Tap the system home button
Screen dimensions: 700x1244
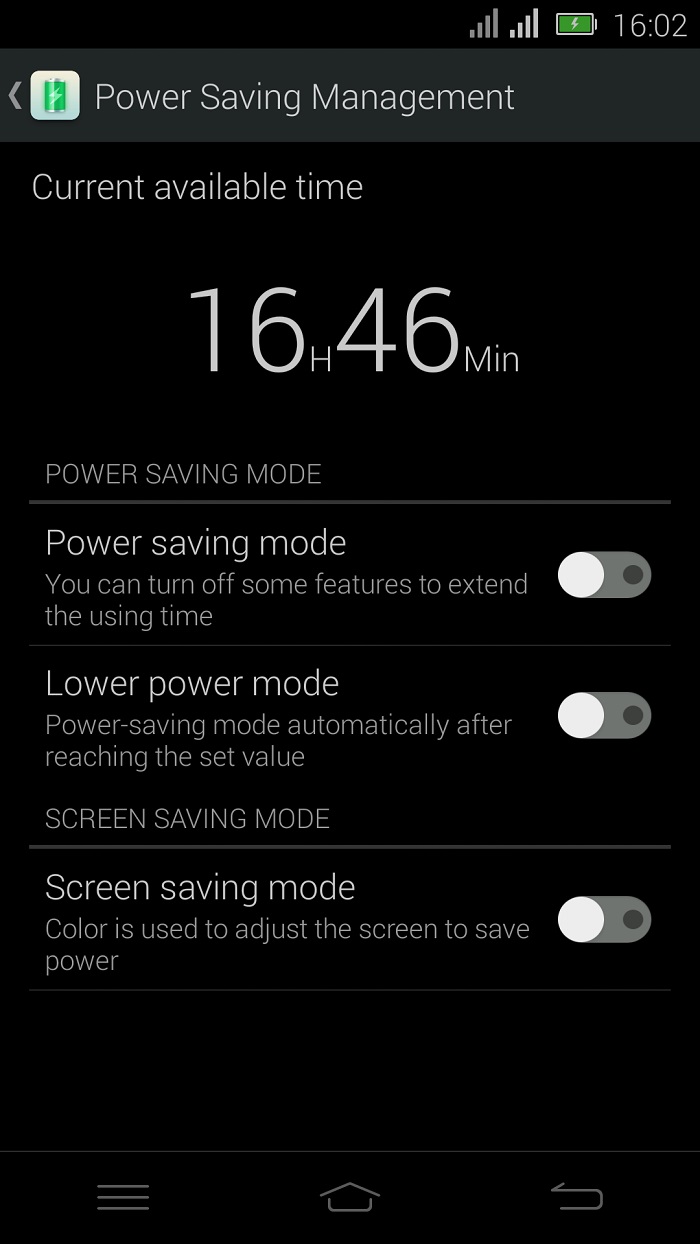point(350,1196)
